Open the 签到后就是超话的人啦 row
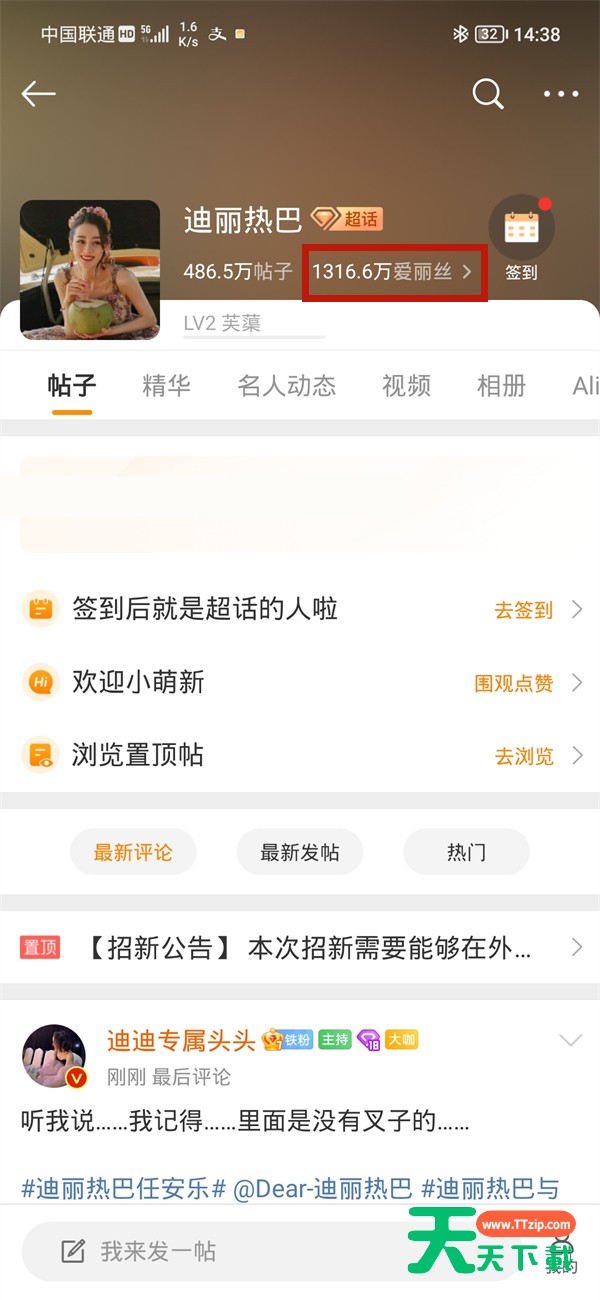Screen dimensions: 600x1300 pos(300,609)
